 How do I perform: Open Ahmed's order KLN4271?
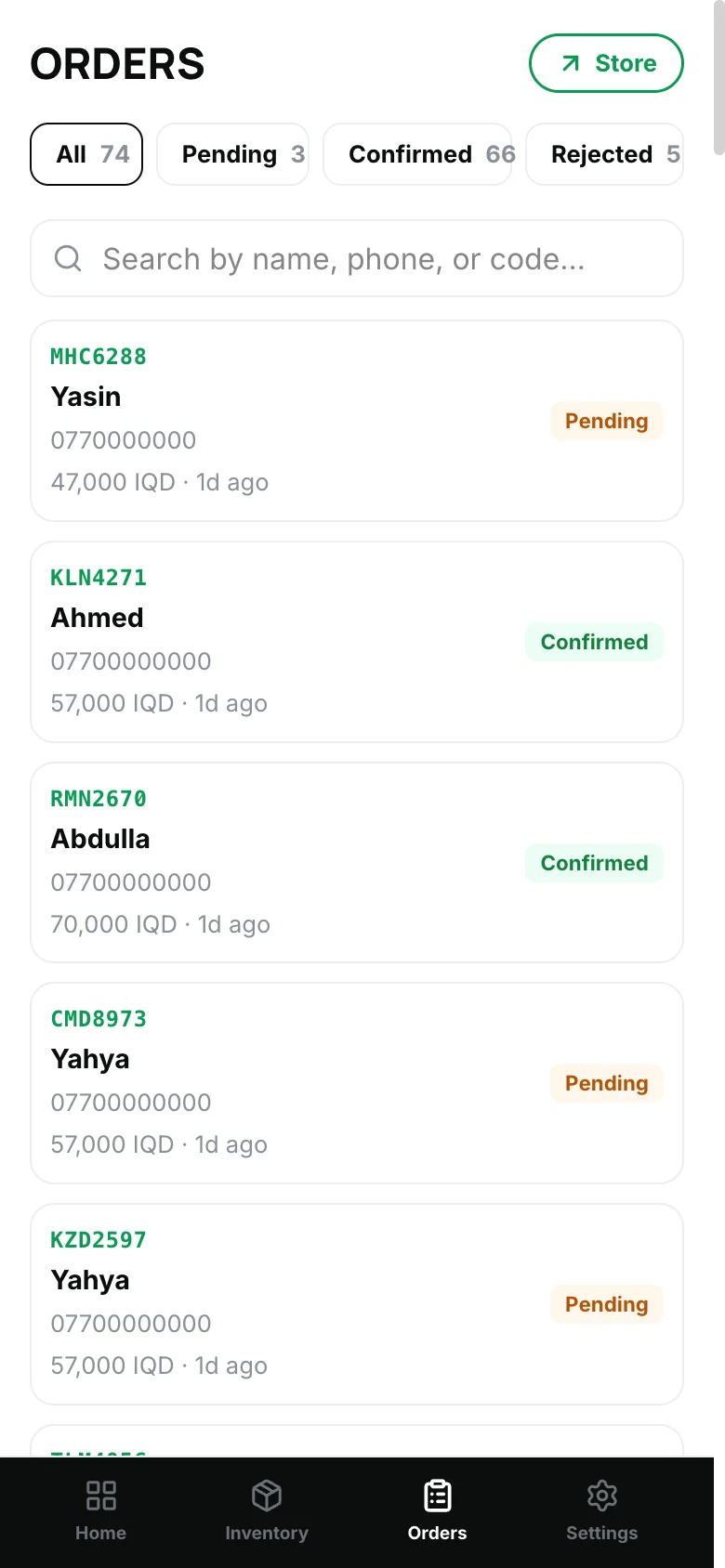coord(357,642)
